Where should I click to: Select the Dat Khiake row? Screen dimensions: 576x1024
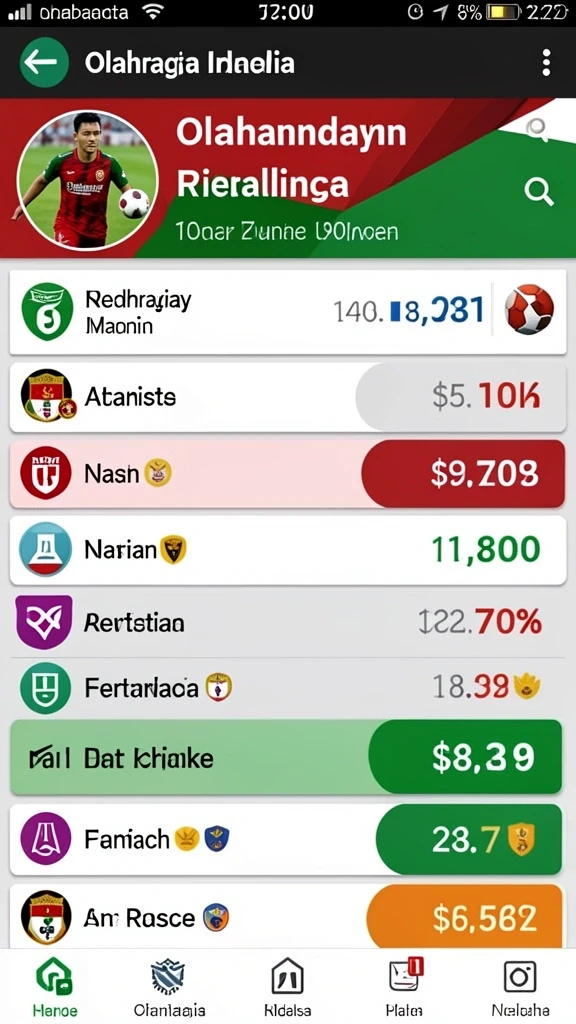pos(286,758)
